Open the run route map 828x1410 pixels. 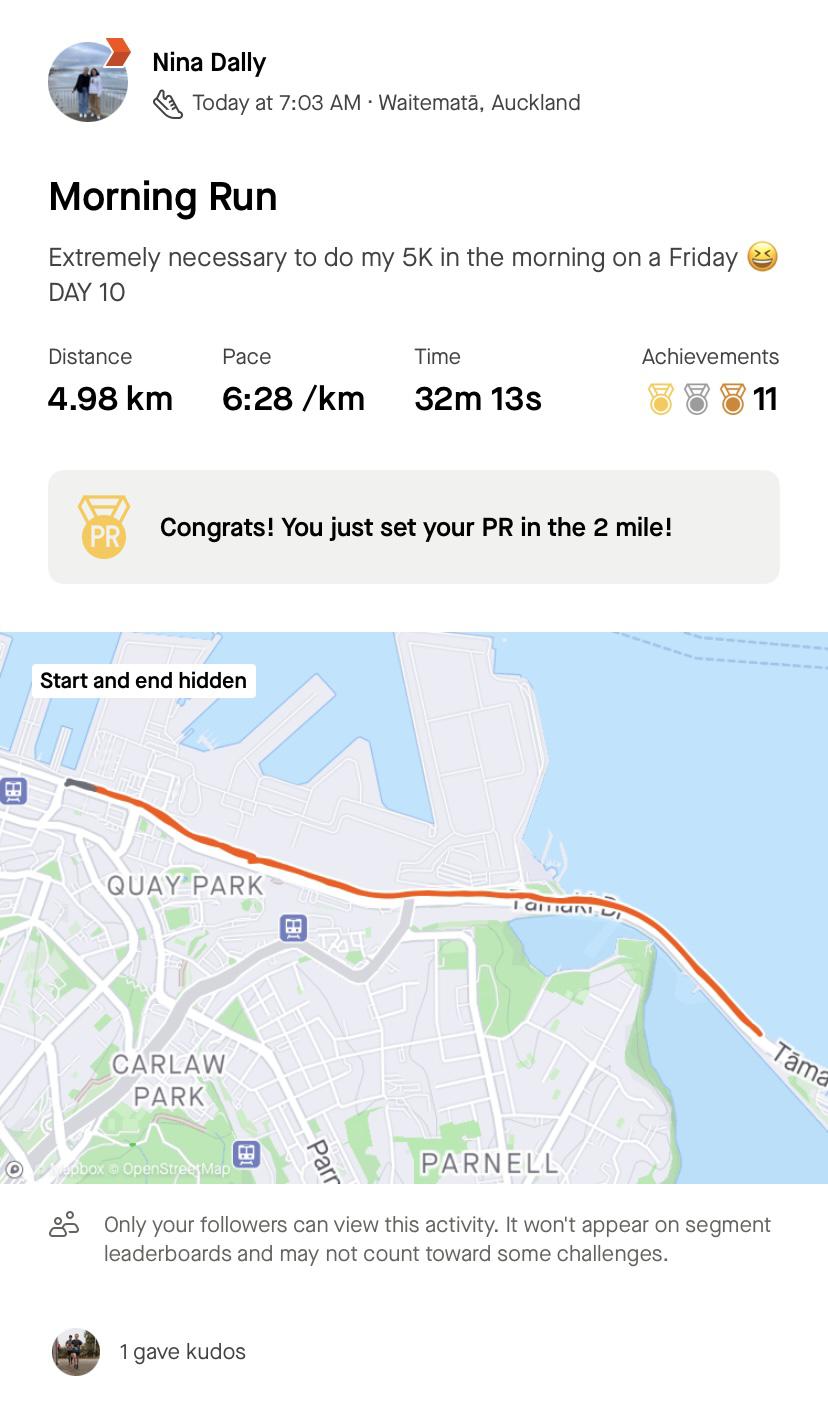click(414, 960)
